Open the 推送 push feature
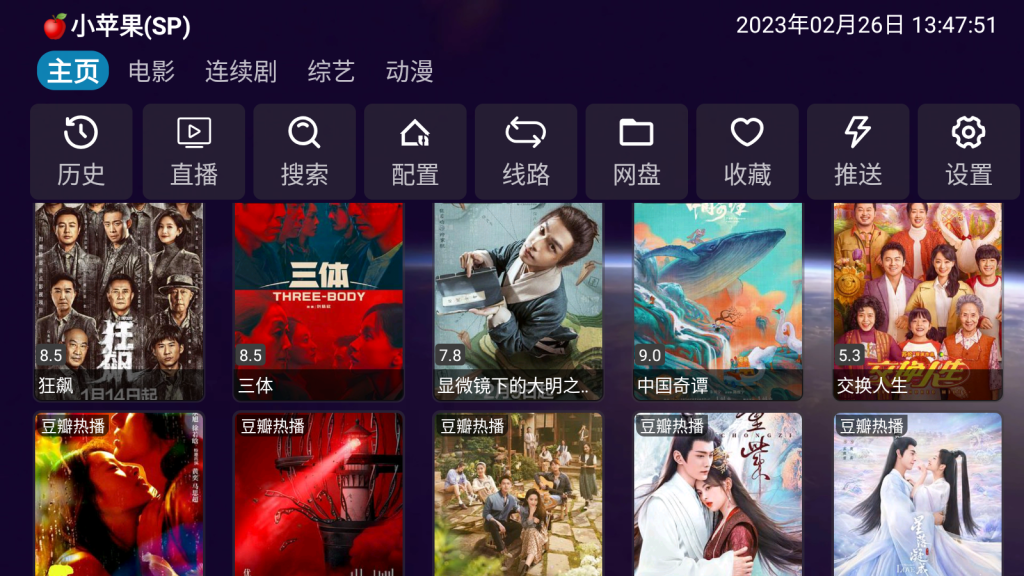This screenshot has width=1024, height=576. [858, 152]
